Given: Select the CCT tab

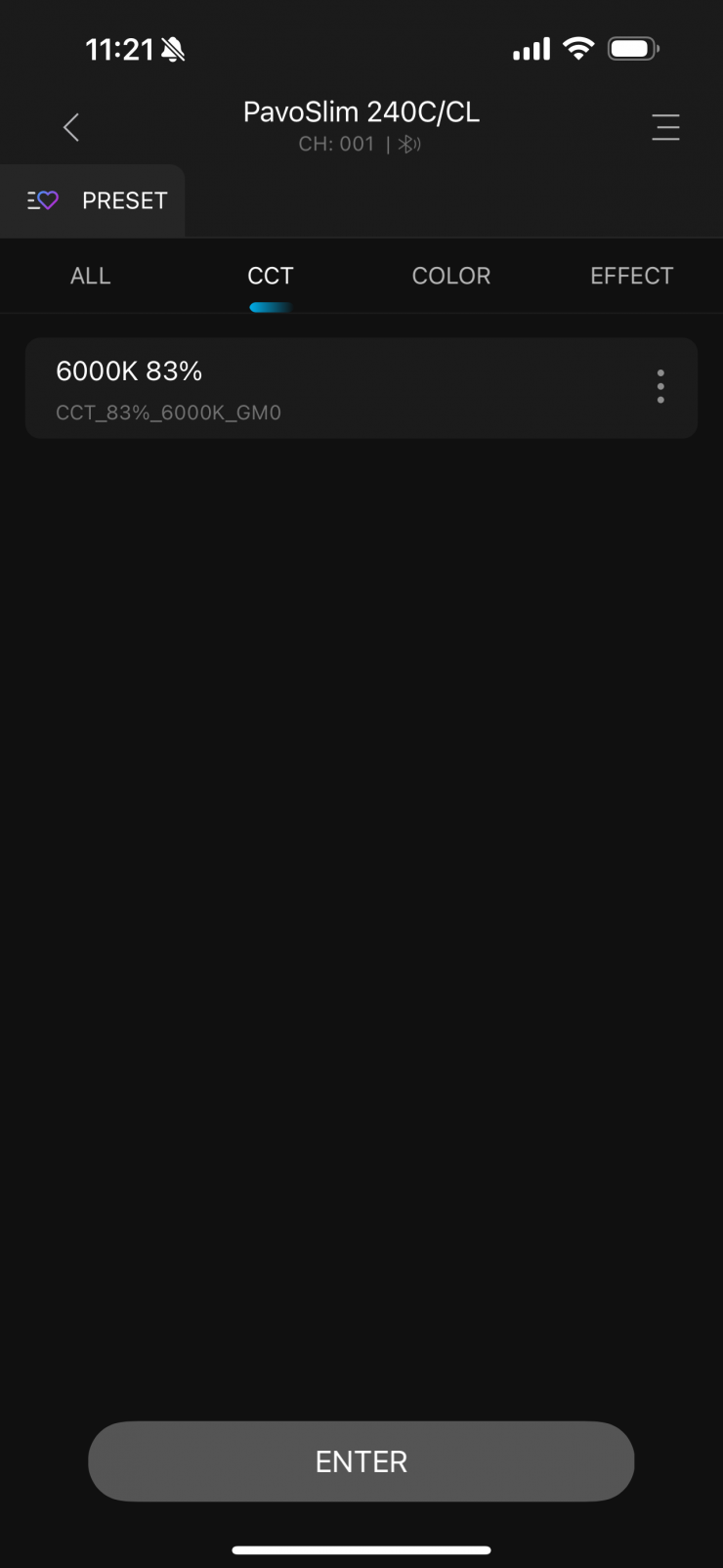Looking at the screenshot, I should (271, 276).
